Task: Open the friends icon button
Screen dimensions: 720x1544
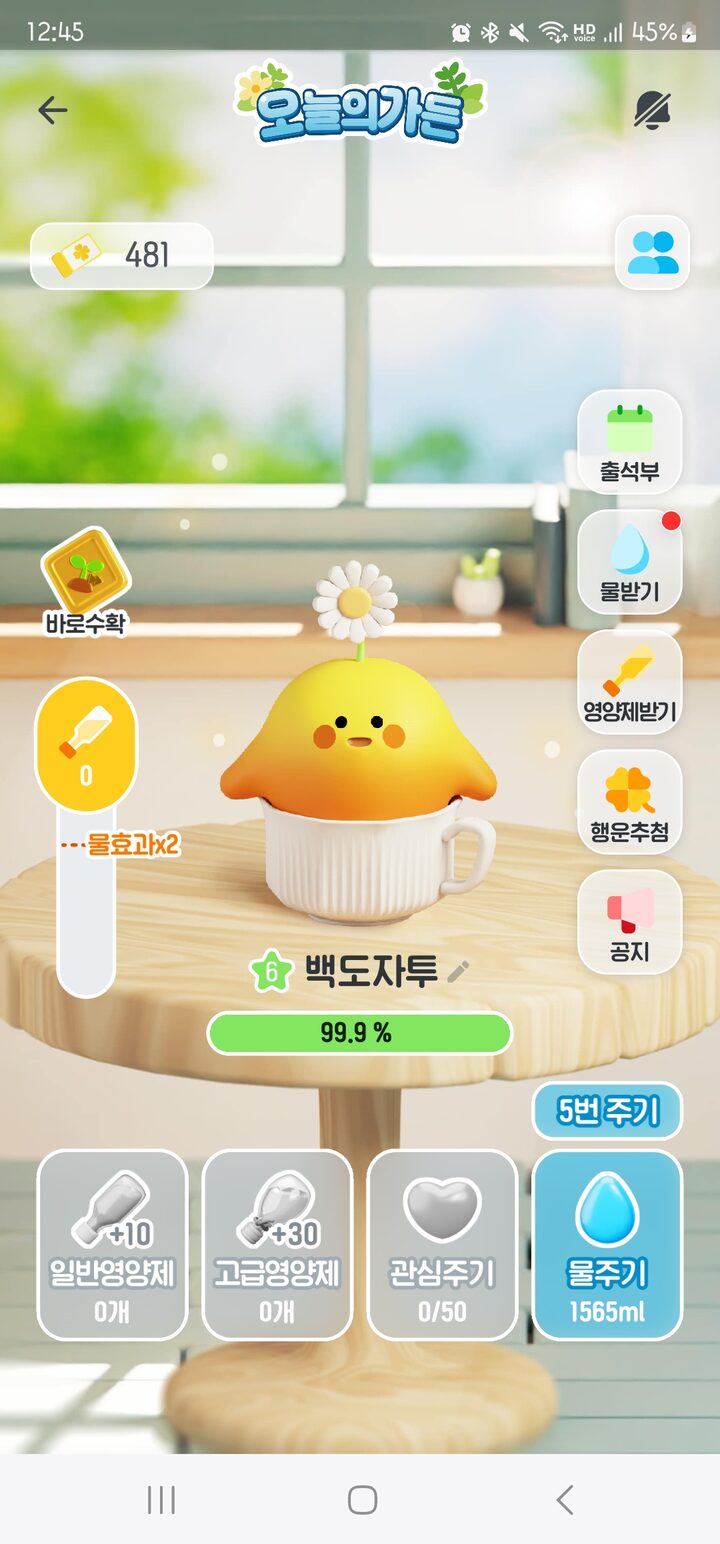Action: tap(652, 253)
